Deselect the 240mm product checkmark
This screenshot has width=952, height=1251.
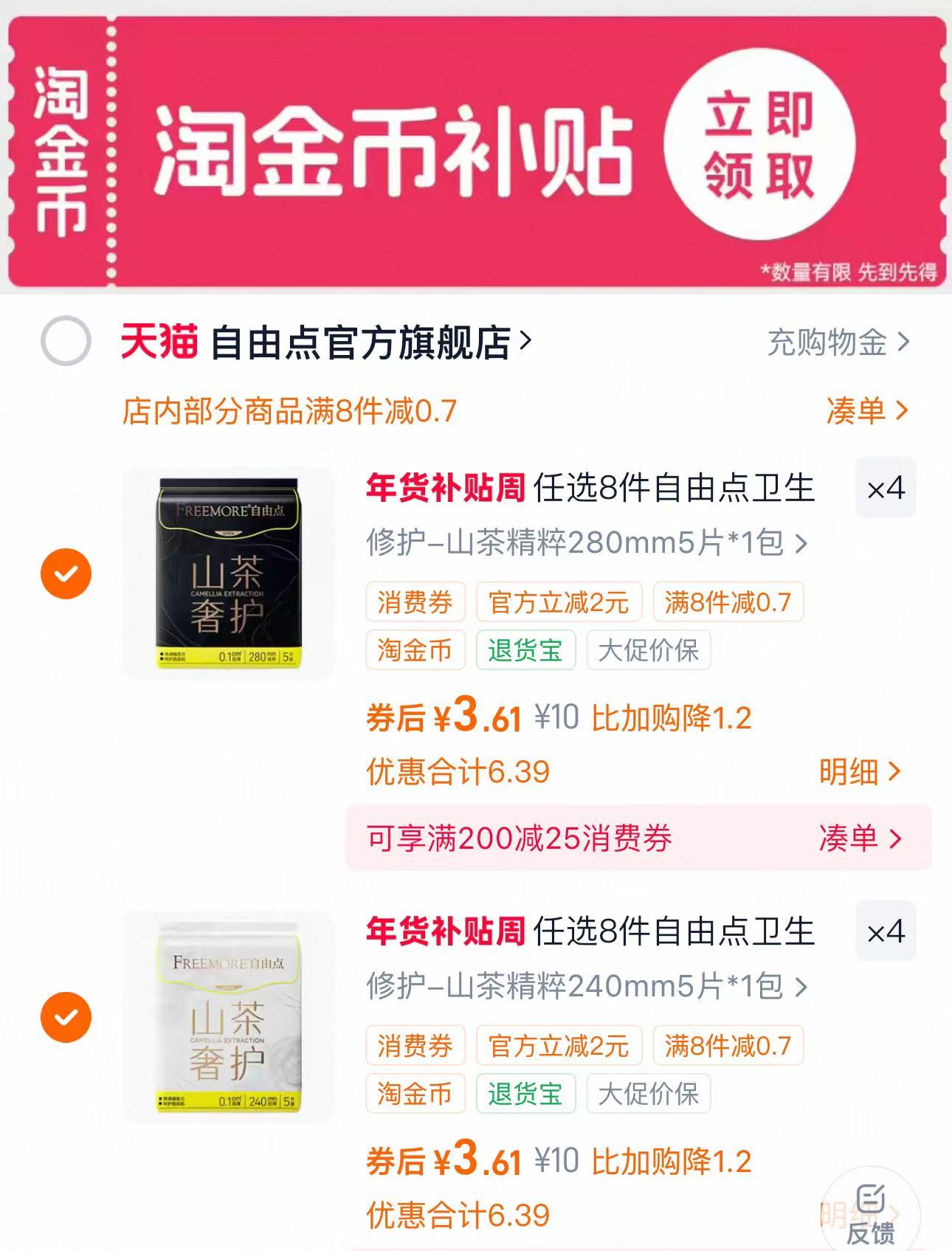point(66,1016)
